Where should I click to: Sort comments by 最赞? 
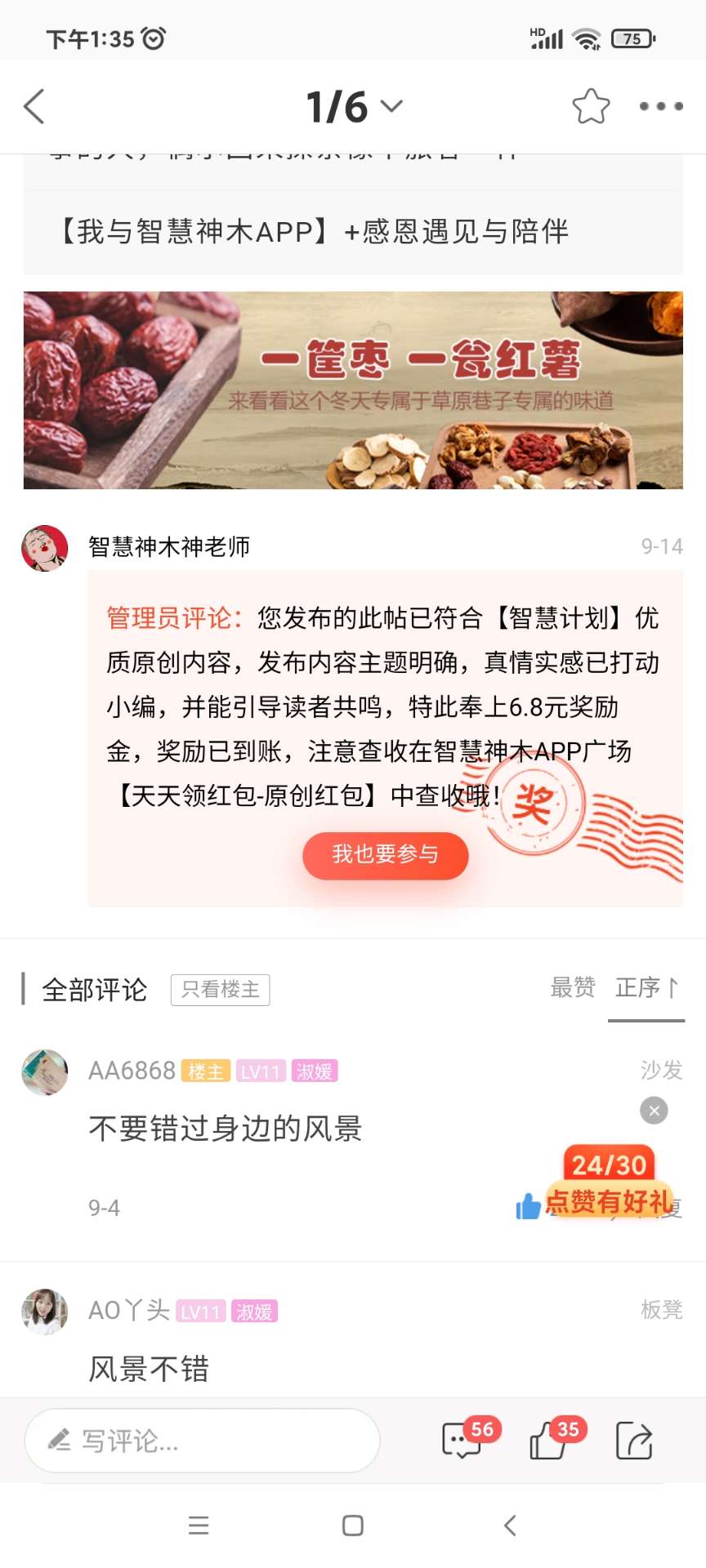[x=573, y=987]
